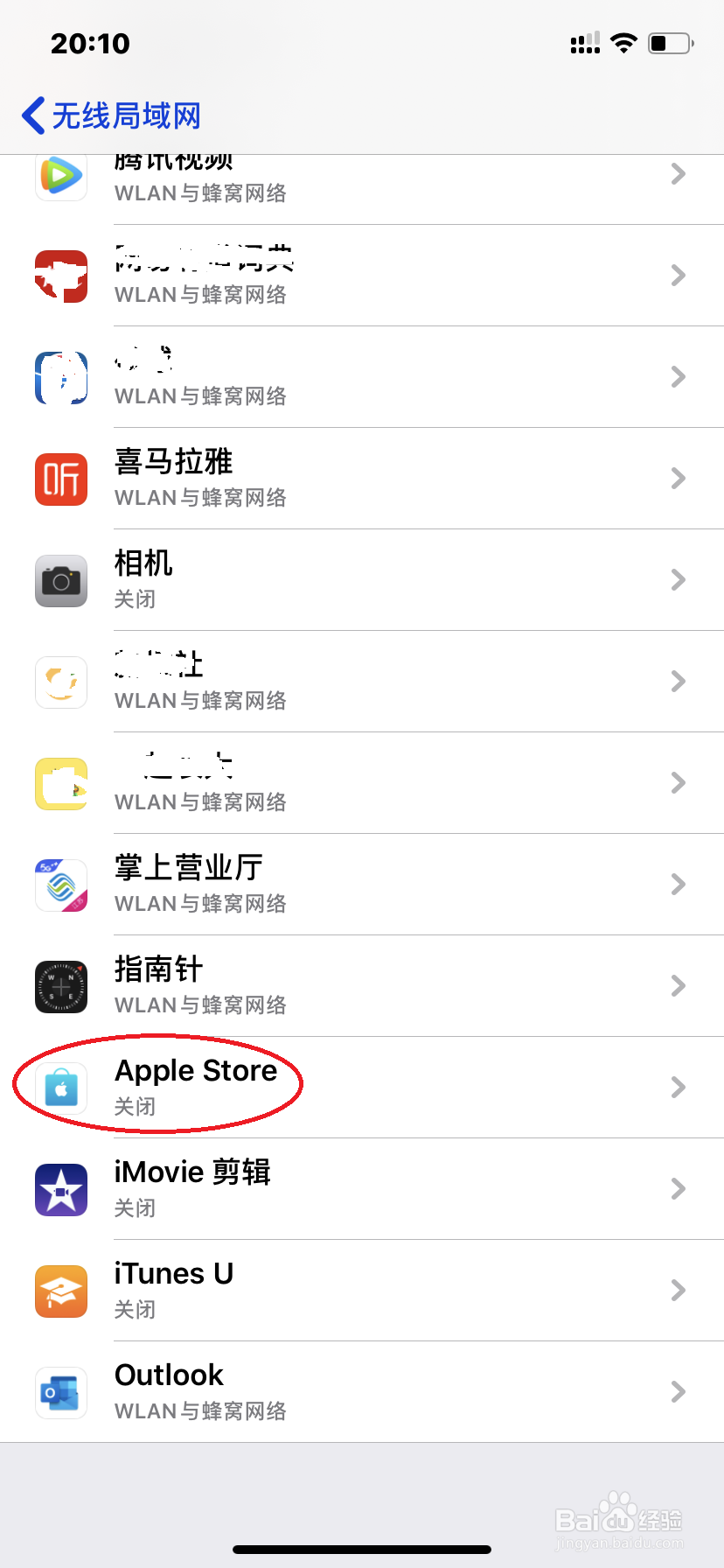Tap the Outlook app icon
724x1568 pixels.
pos(60,1392)
